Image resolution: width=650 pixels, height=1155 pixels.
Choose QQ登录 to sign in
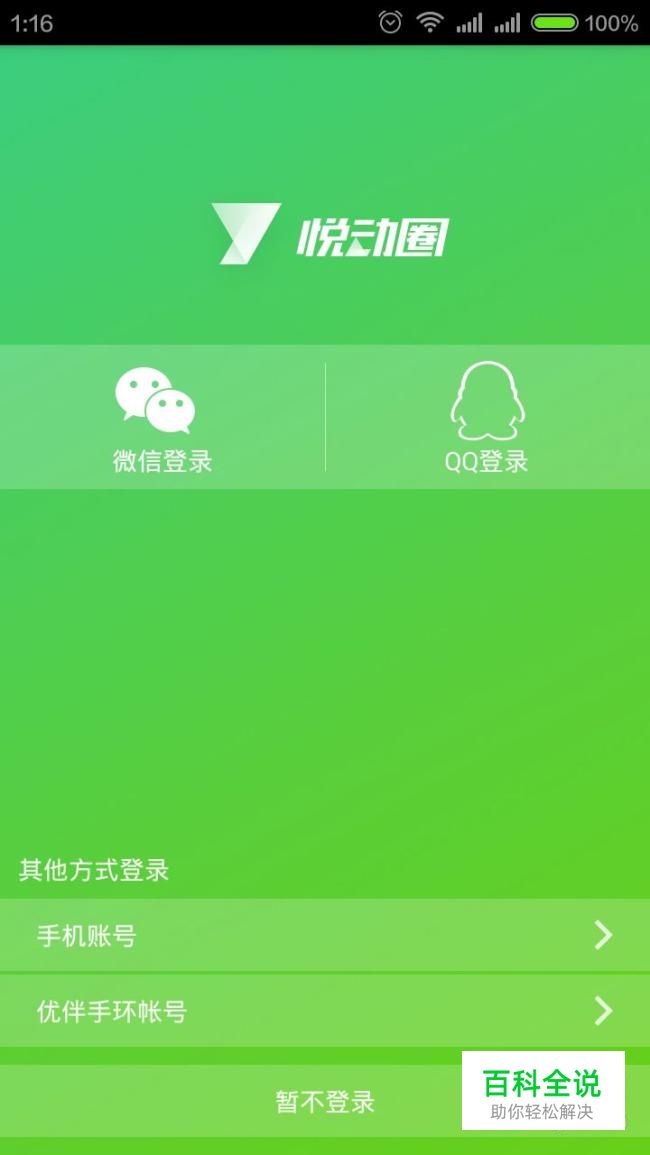click(487, 418)
